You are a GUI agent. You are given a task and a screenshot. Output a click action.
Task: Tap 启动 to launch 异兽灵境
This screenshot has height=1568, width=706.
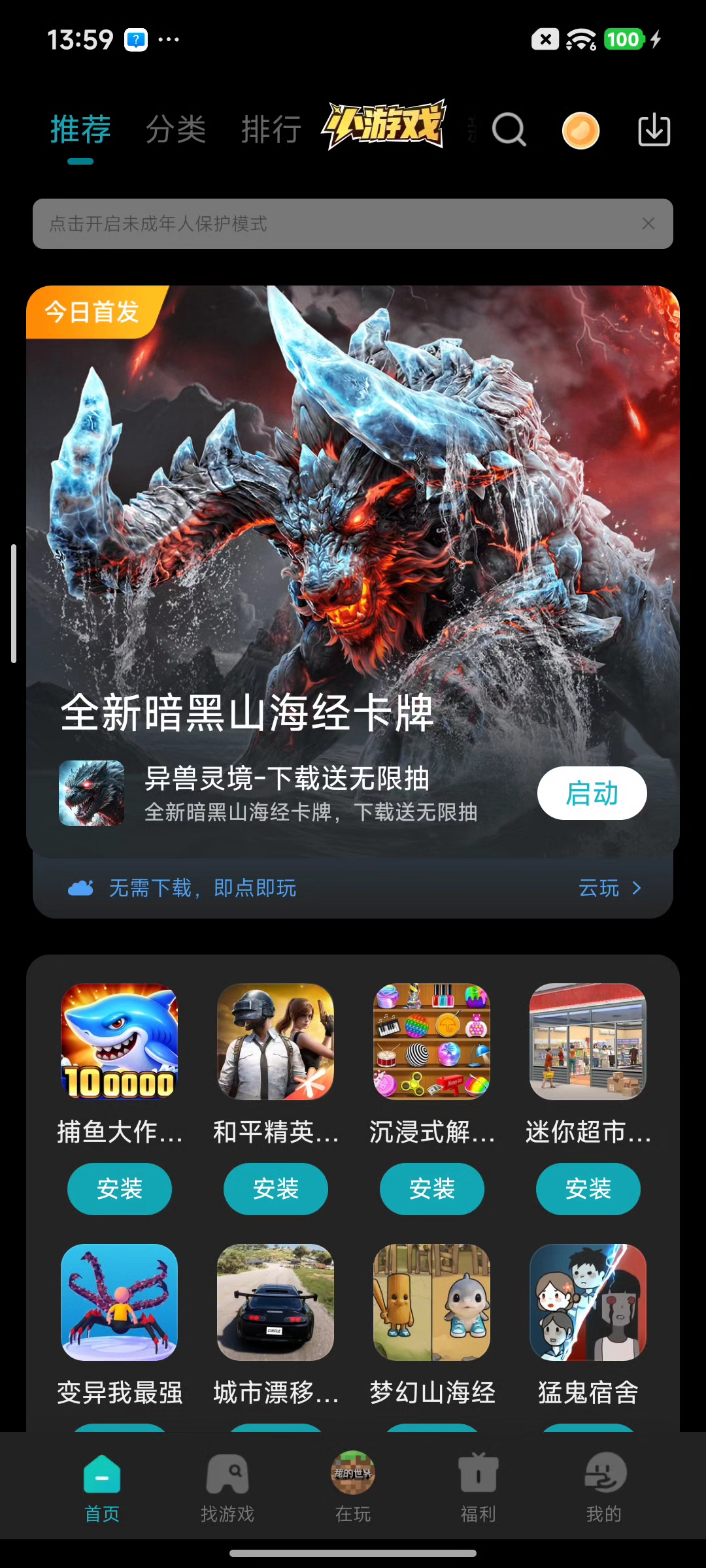click(592, 793)
